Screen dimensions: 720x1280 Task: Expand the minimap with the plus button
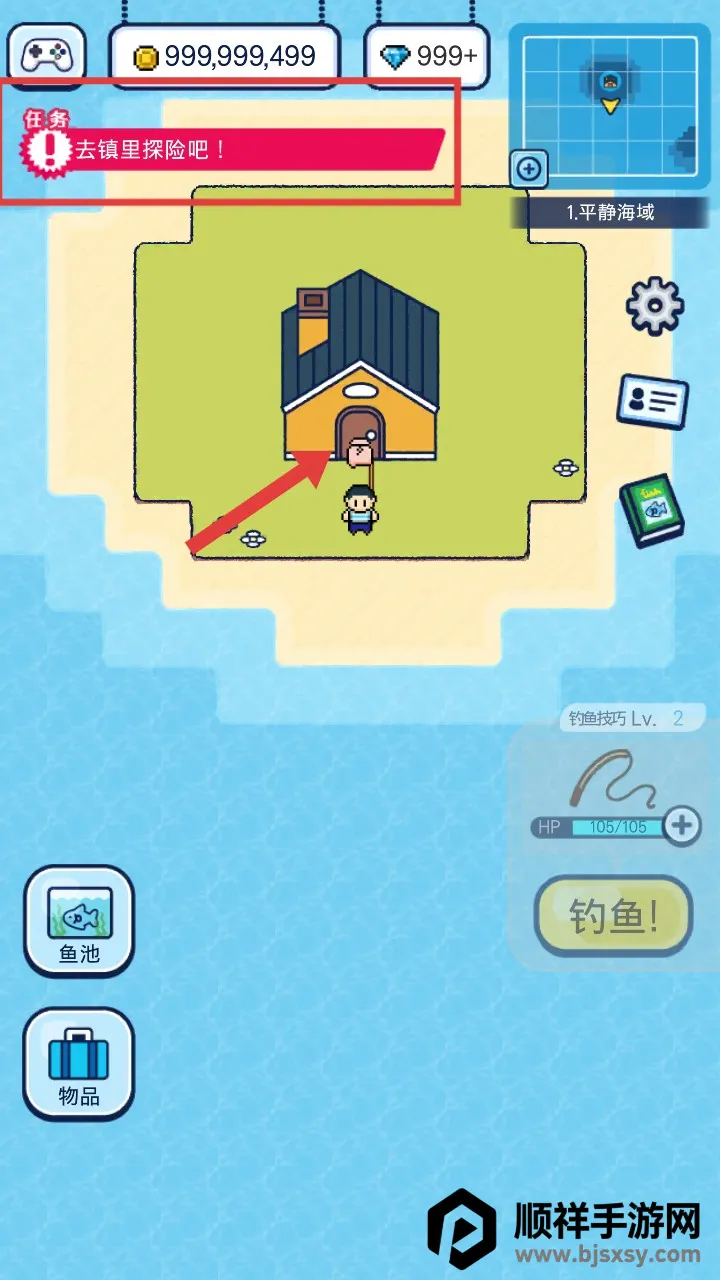(529, 168)
